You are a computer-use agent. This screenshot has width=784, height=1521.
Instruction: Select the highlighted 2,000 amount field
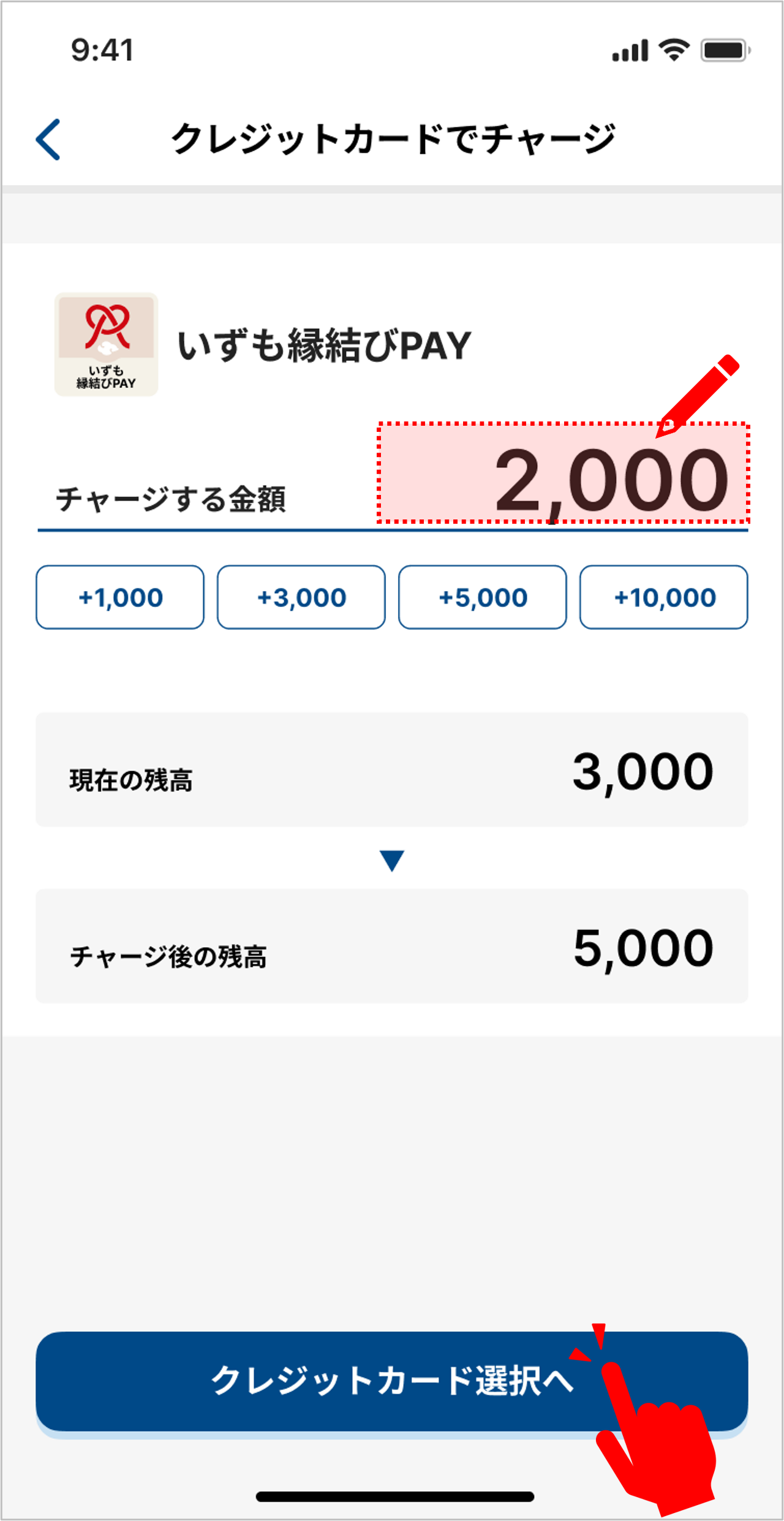(563, 475)
